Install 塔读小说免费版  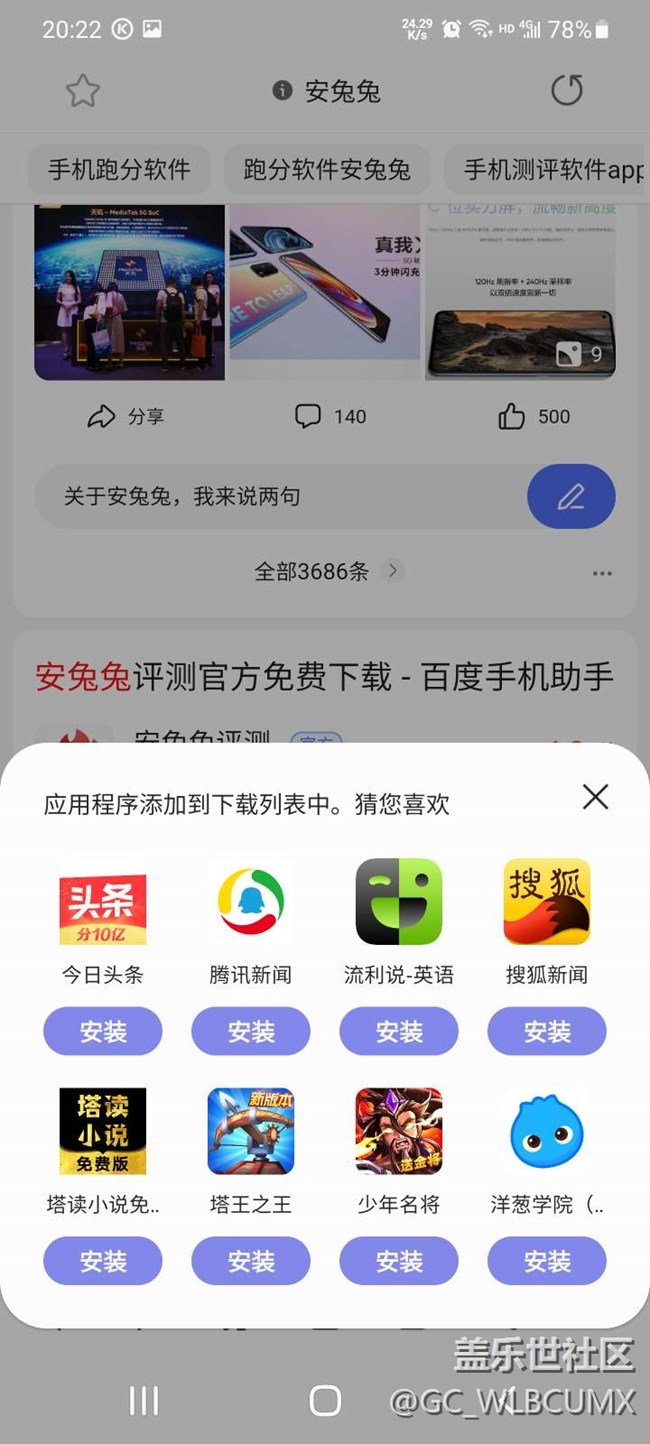click(x=103, y=1261)
